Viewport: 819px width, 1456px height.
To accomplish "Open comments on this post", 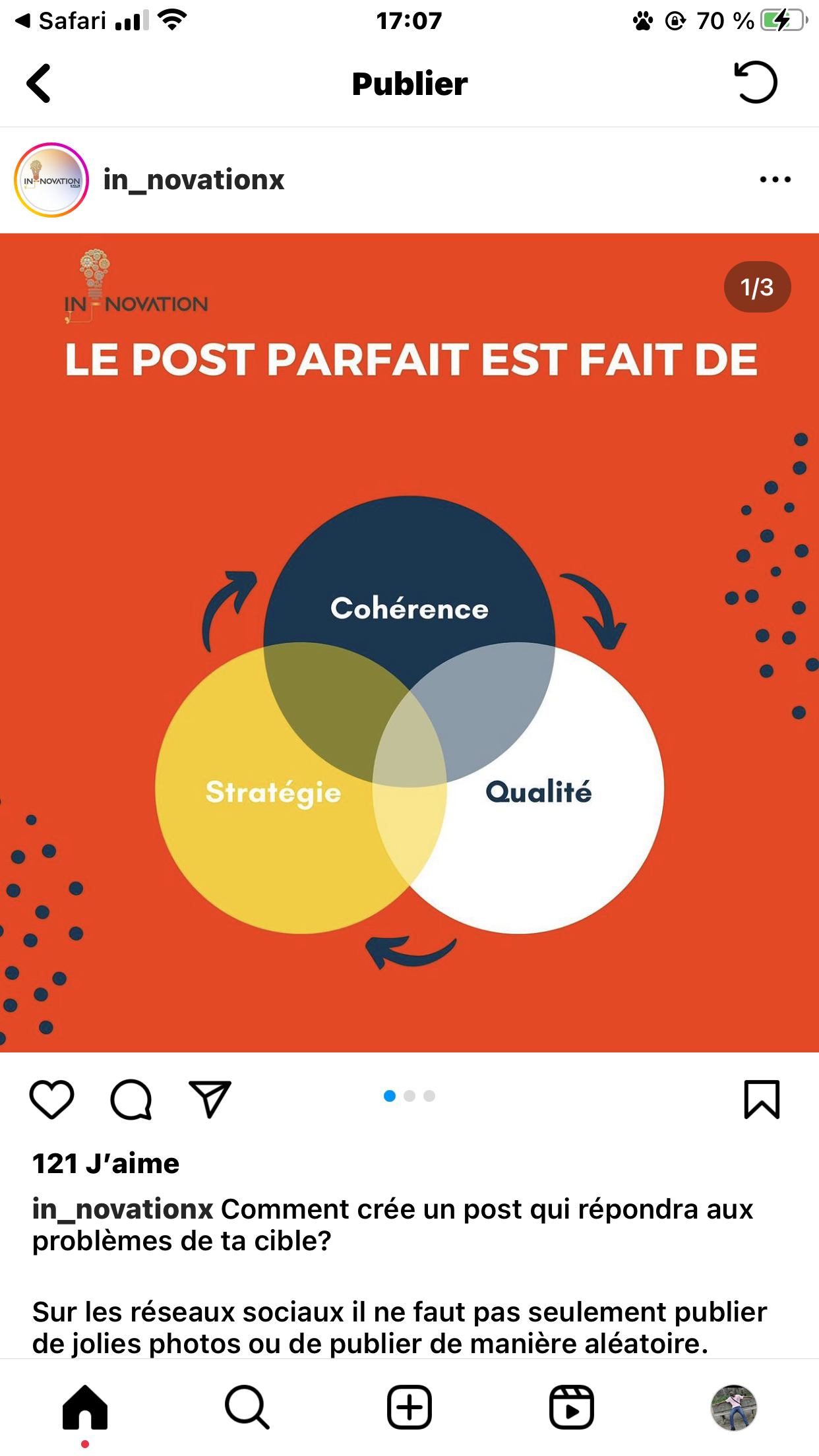I will coord(131,1099).
